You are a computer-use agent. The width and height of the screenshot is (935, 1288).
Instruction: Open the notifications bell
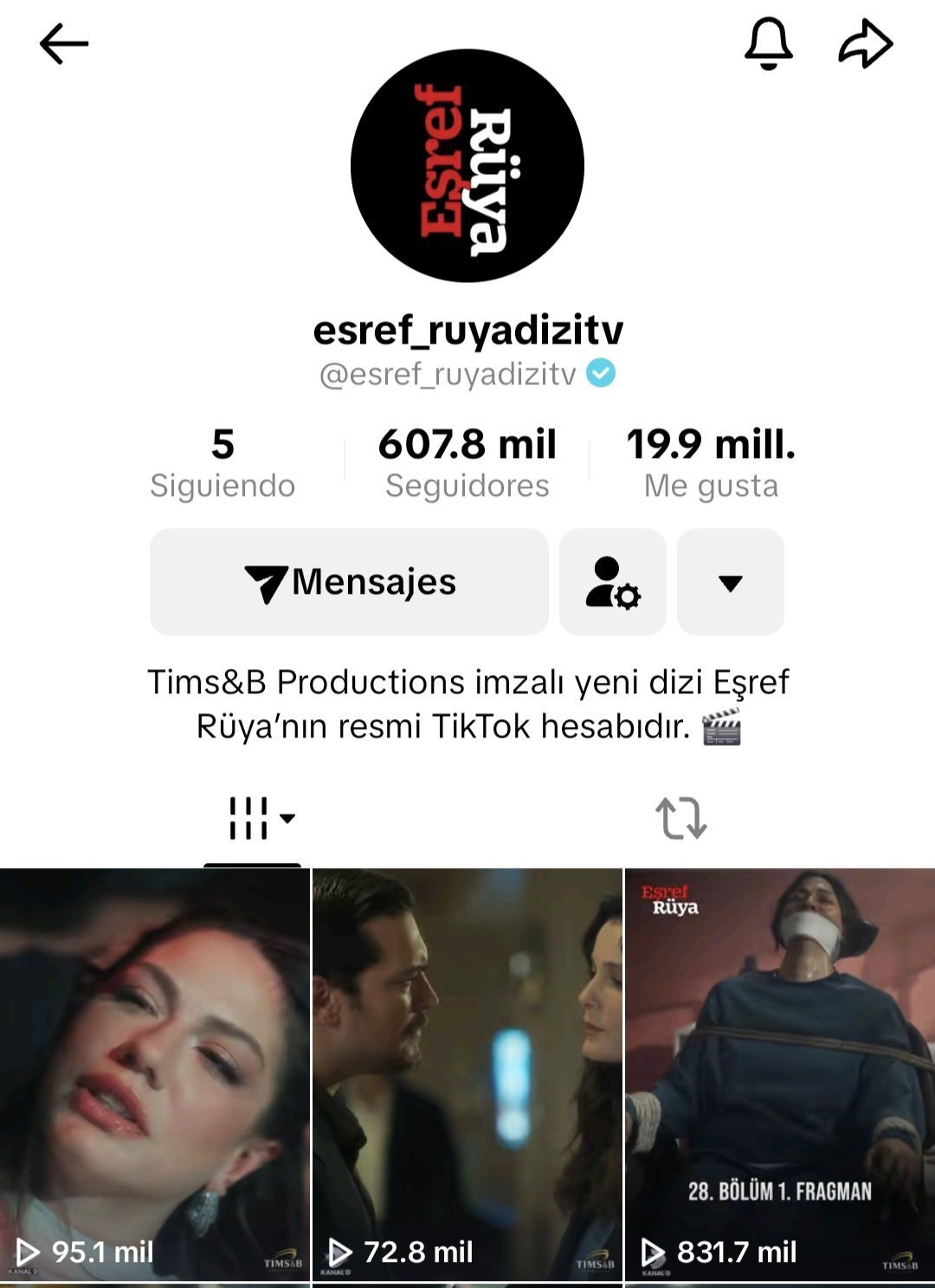pos(768,43)
